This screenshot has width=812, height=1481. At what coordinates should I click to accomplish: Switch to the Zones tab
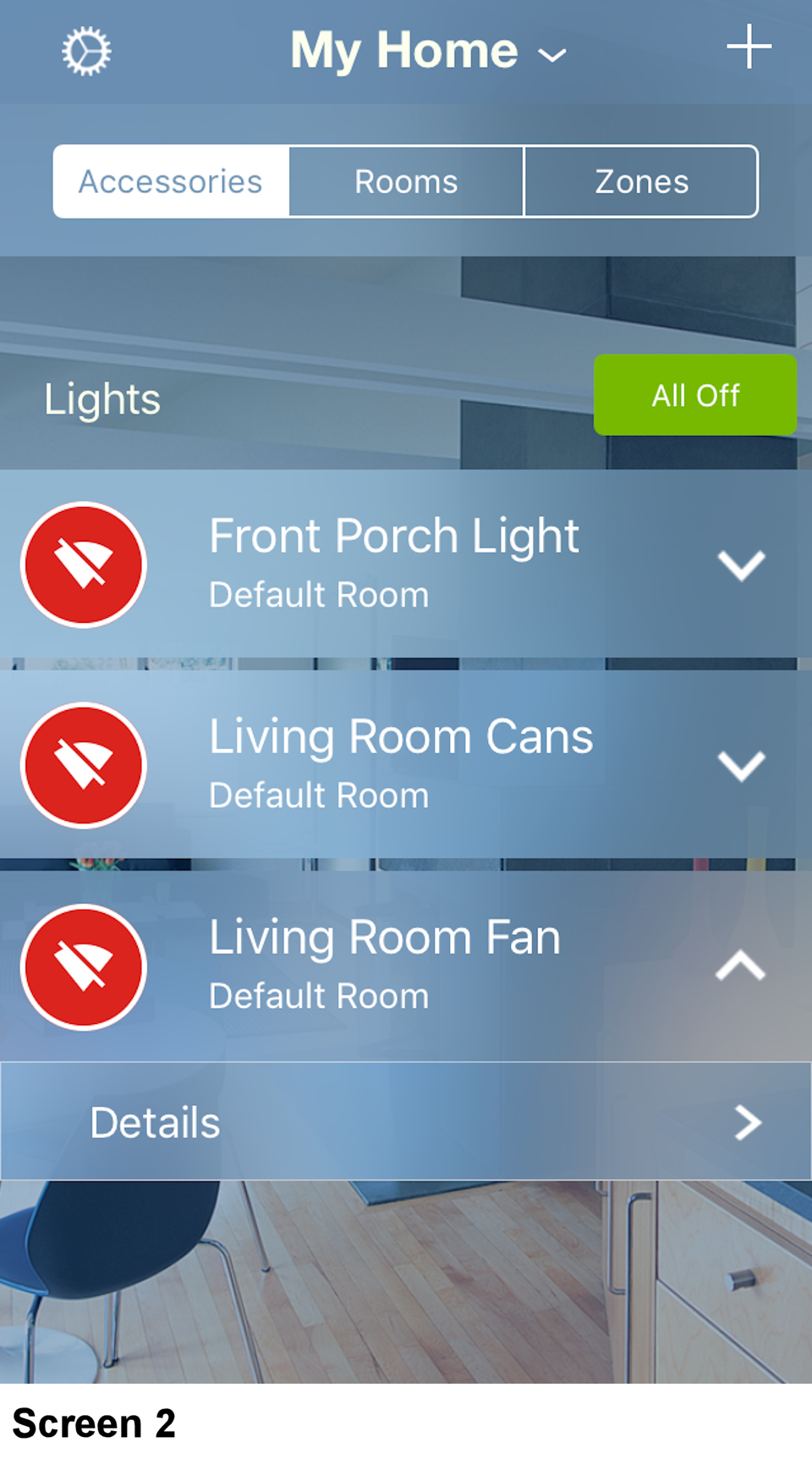tap(641, 182)
